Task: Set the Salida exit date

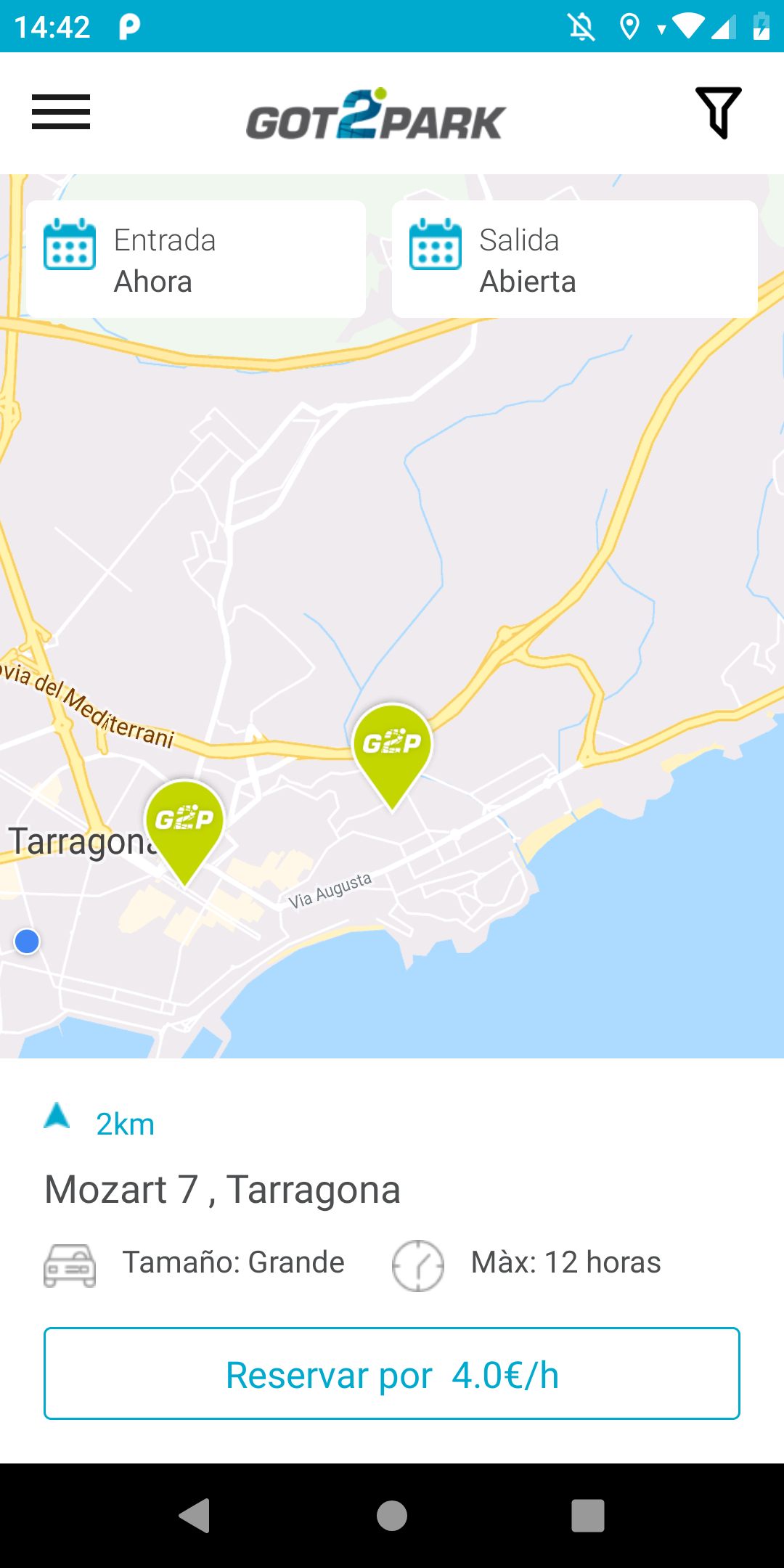Action: click(575, 259)
